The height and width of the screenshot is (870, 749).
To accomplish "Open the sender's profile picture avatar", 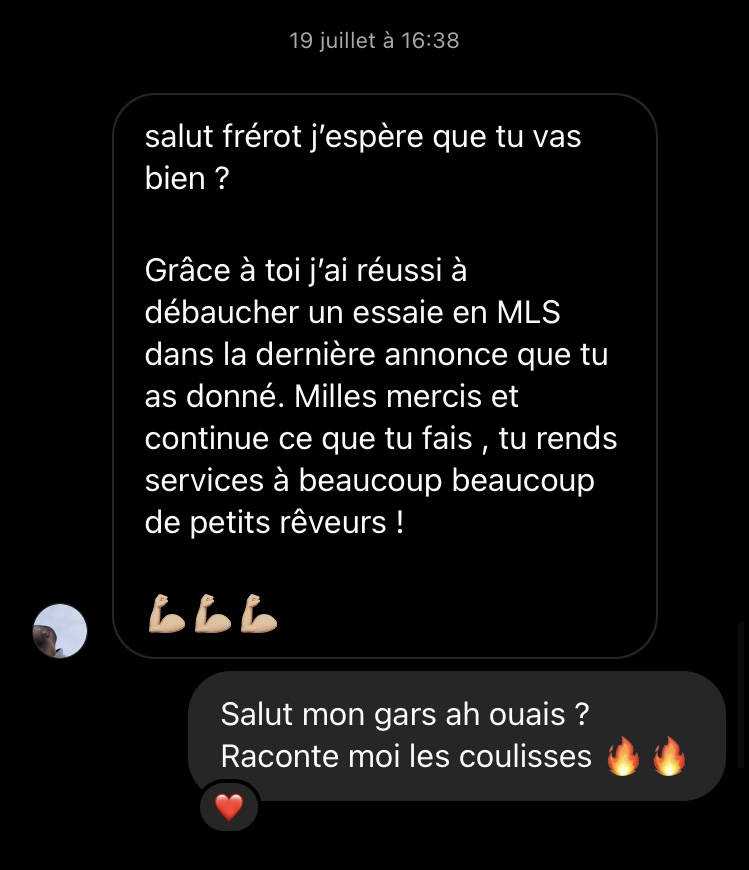I will pos(60,631).
